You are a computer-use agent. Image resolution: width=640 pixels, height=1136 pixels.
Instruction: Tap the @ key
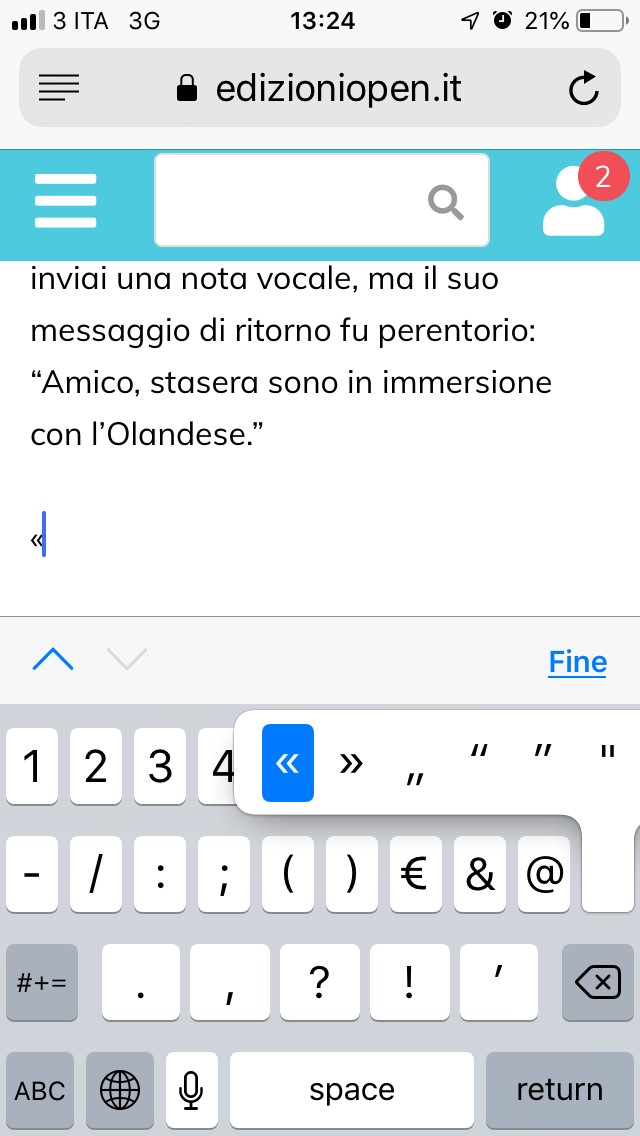pyautogui.click(x=544, y=874)
